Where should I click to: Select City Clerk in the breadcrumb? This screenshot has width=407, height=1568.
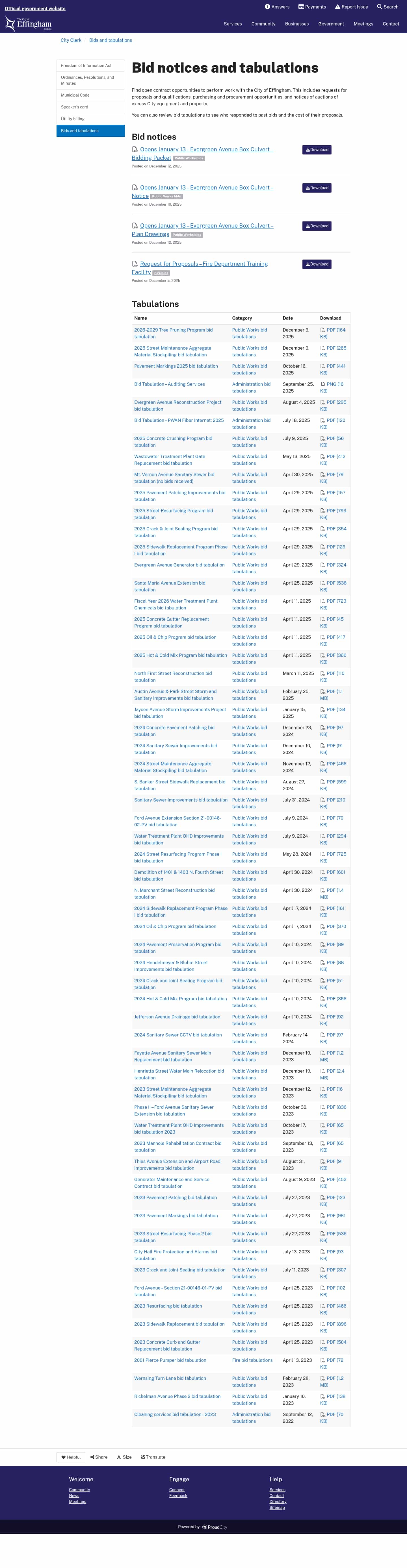coord(71,40)
